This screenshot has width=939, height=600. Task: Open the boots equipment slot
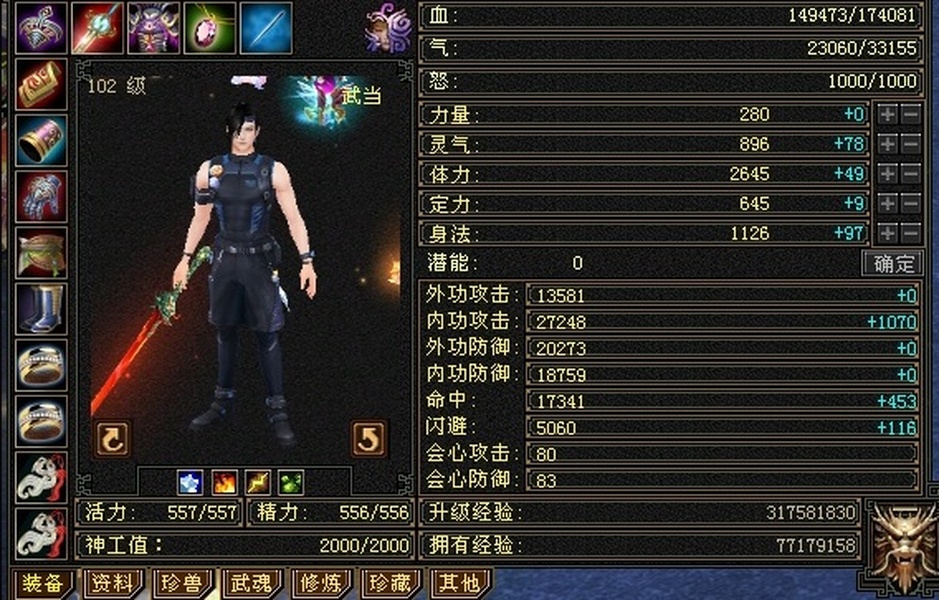[41, 310]
